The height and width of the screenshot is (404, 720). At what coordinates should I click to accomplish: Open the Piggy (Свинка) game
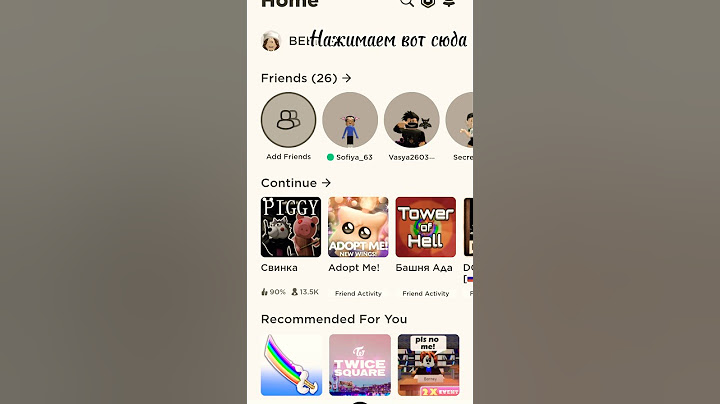291,227
